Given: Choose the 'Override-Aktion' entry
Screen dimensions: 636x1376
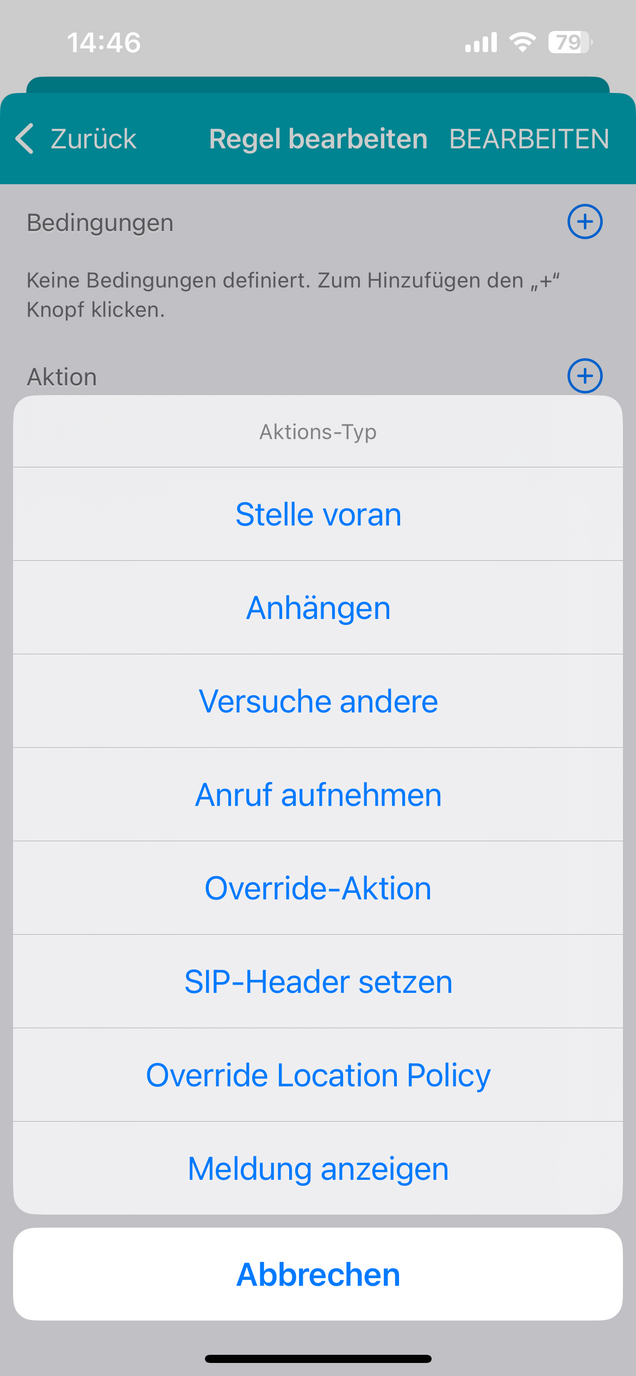Looking at the screenshot, I should (318, 888).
